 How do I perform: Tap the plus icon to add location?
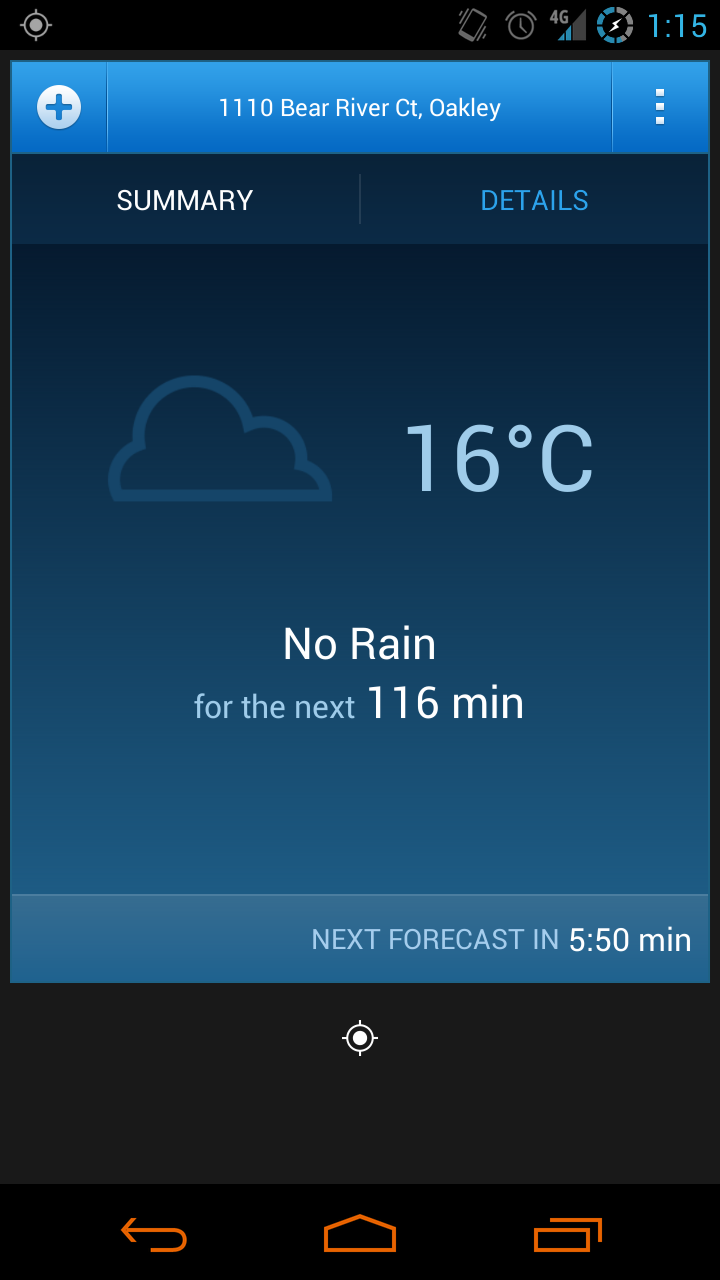[59, 107]
